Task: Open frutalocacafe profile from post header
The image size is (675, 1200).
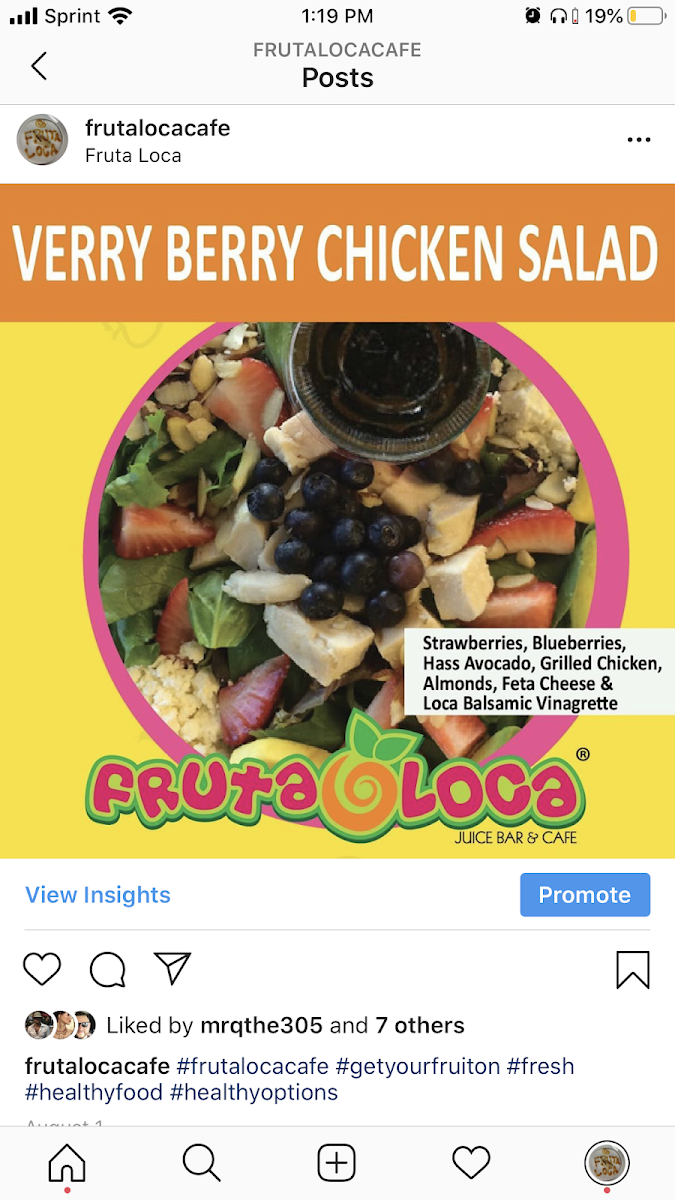Action: [158, 129]
